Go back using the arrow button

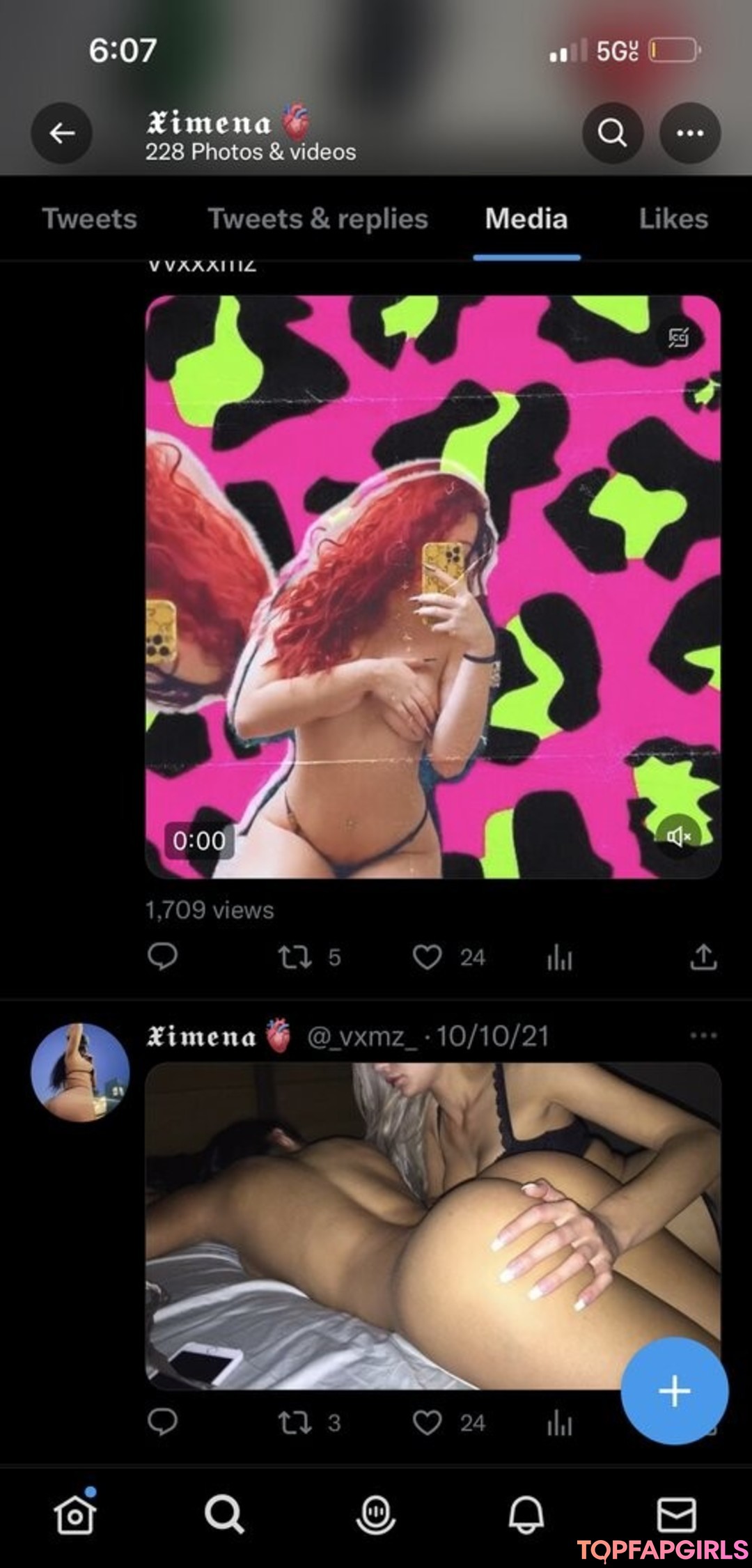[x=61, y=132]
